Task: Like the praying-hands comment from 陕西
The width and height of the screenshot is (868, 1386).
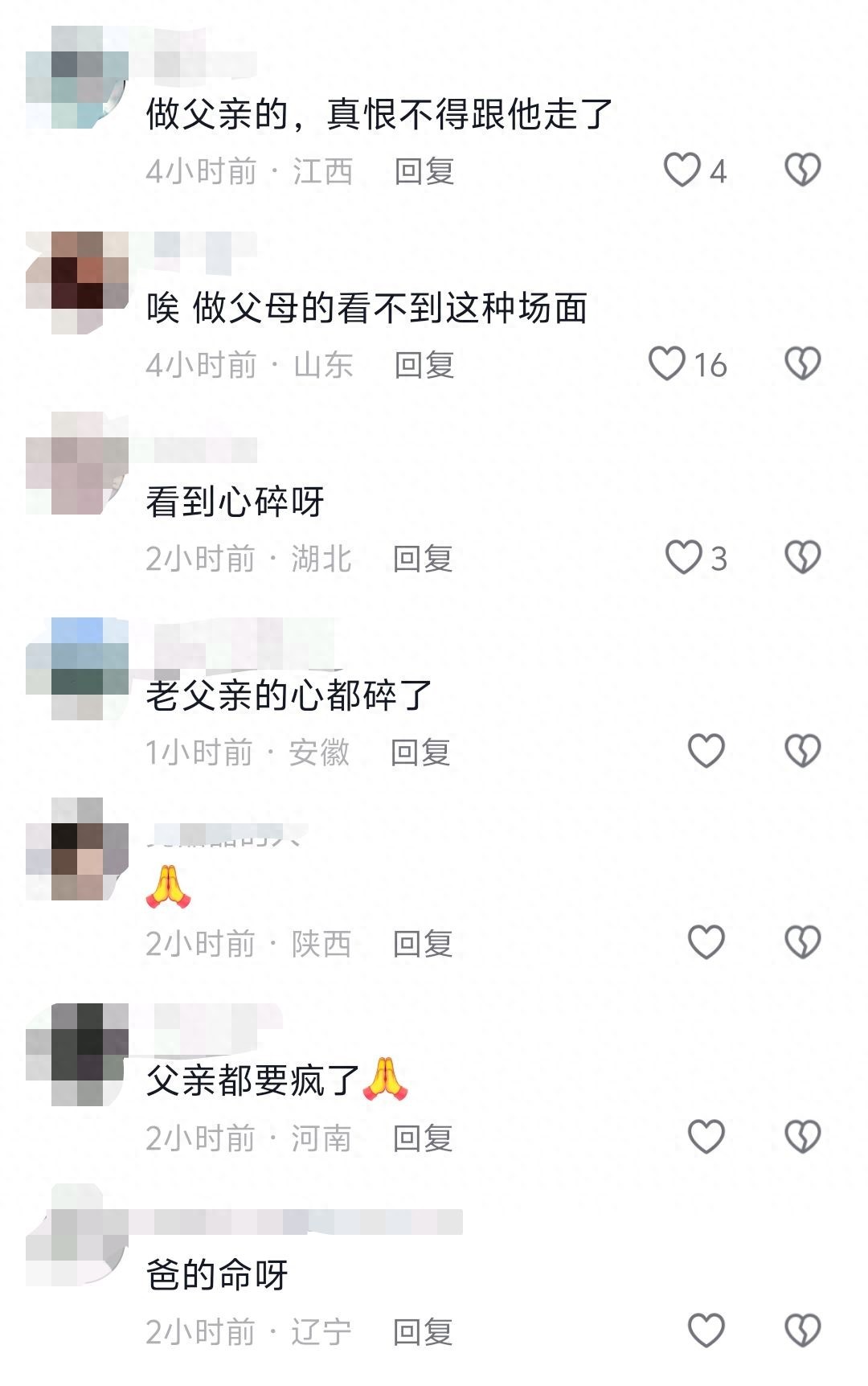Action: (x=706, y=942)
